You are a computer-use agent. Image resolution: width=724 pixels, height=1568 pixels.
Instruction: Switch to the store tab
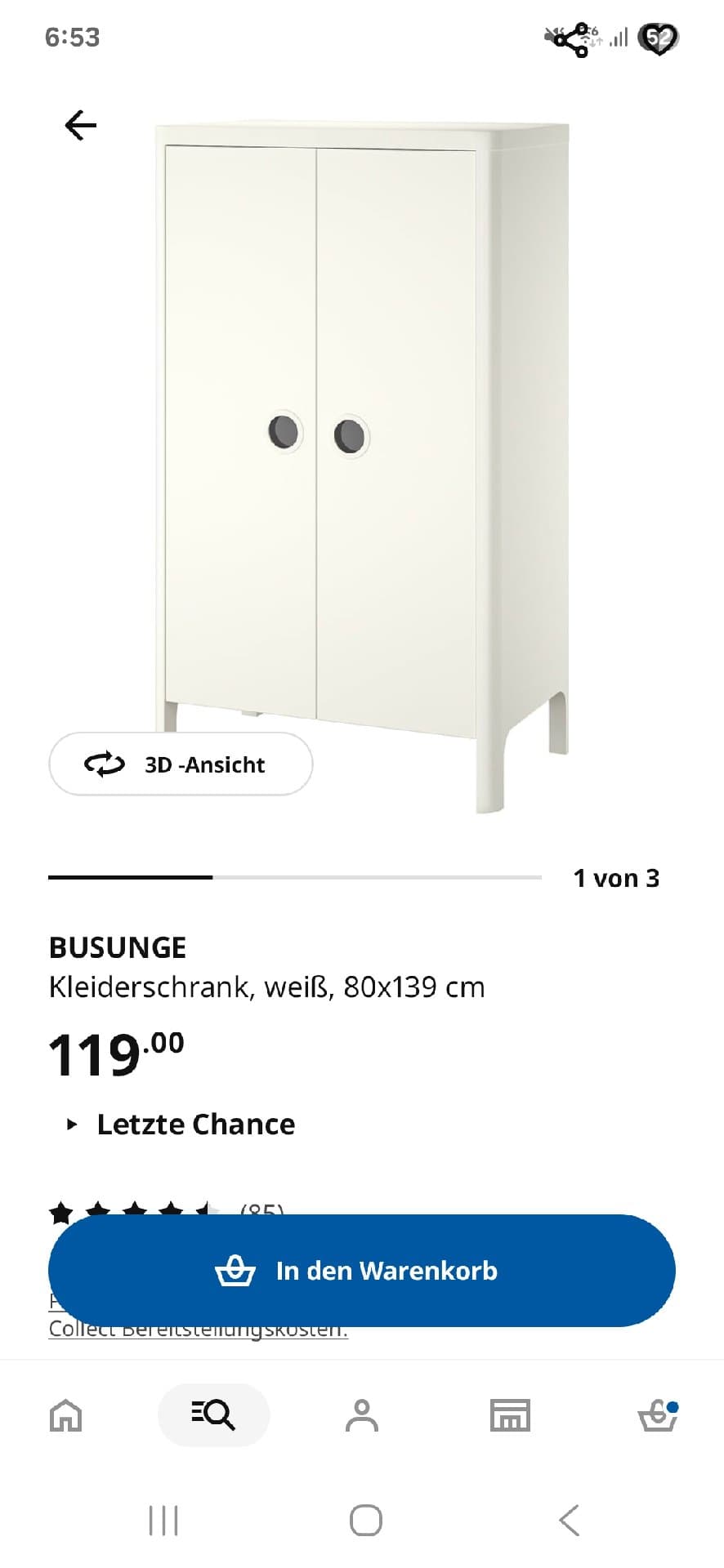pos(510,1415)
